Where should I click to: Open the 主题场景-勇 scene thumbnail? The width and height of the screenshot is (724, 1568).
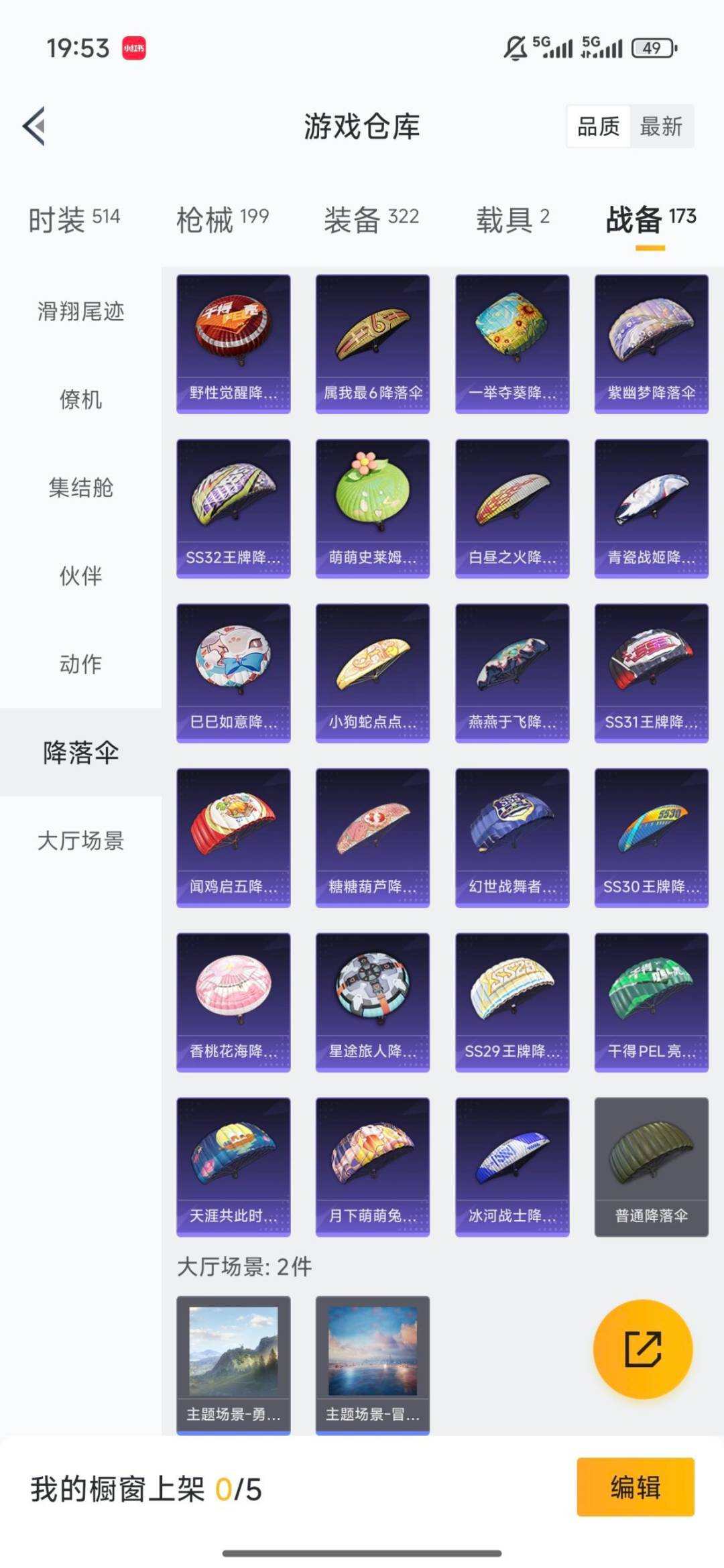233,1361
